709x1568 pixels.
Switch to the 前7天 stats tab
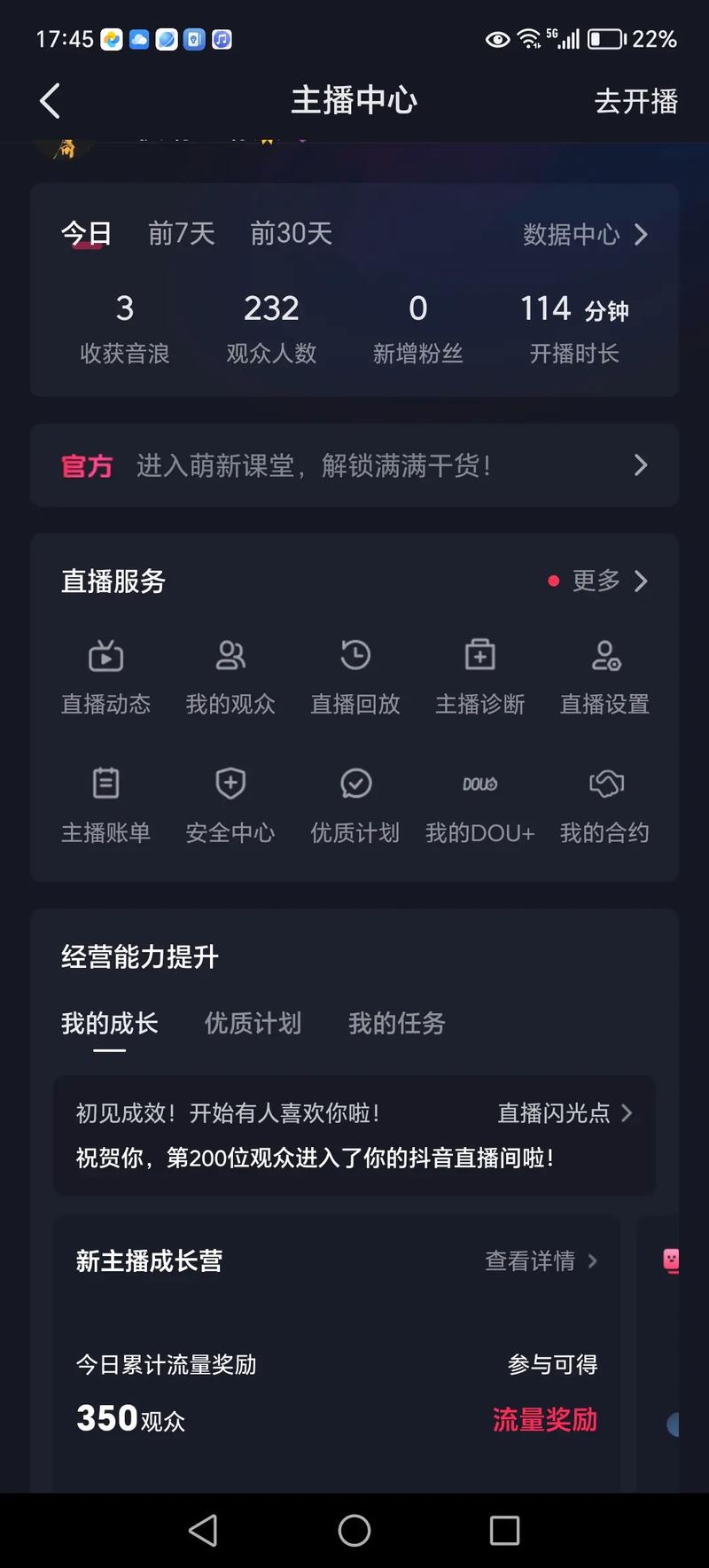click(181, 232)
